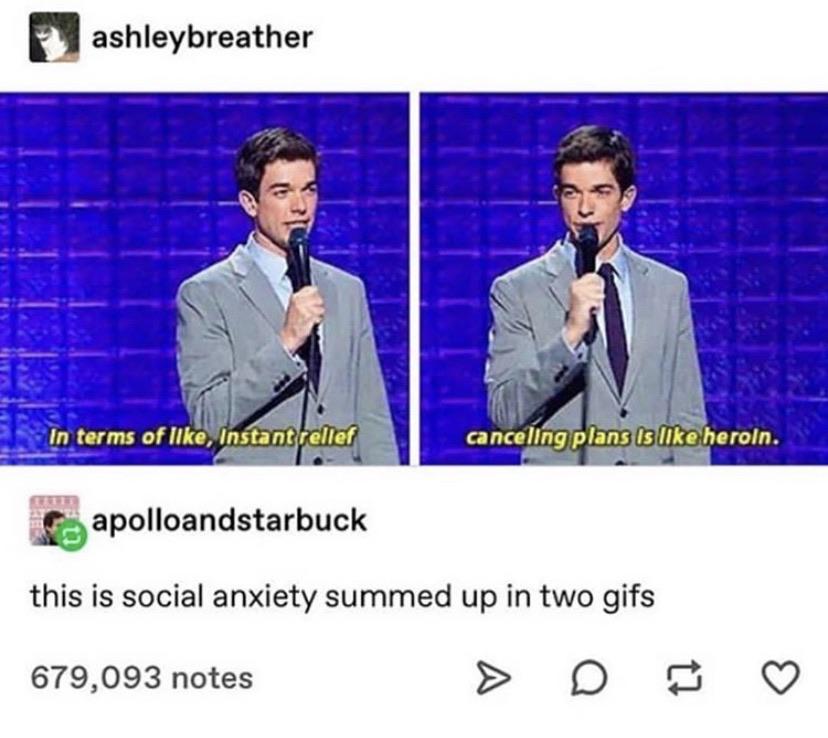
Task: Like this post with the heart icon
Action: 782,679
